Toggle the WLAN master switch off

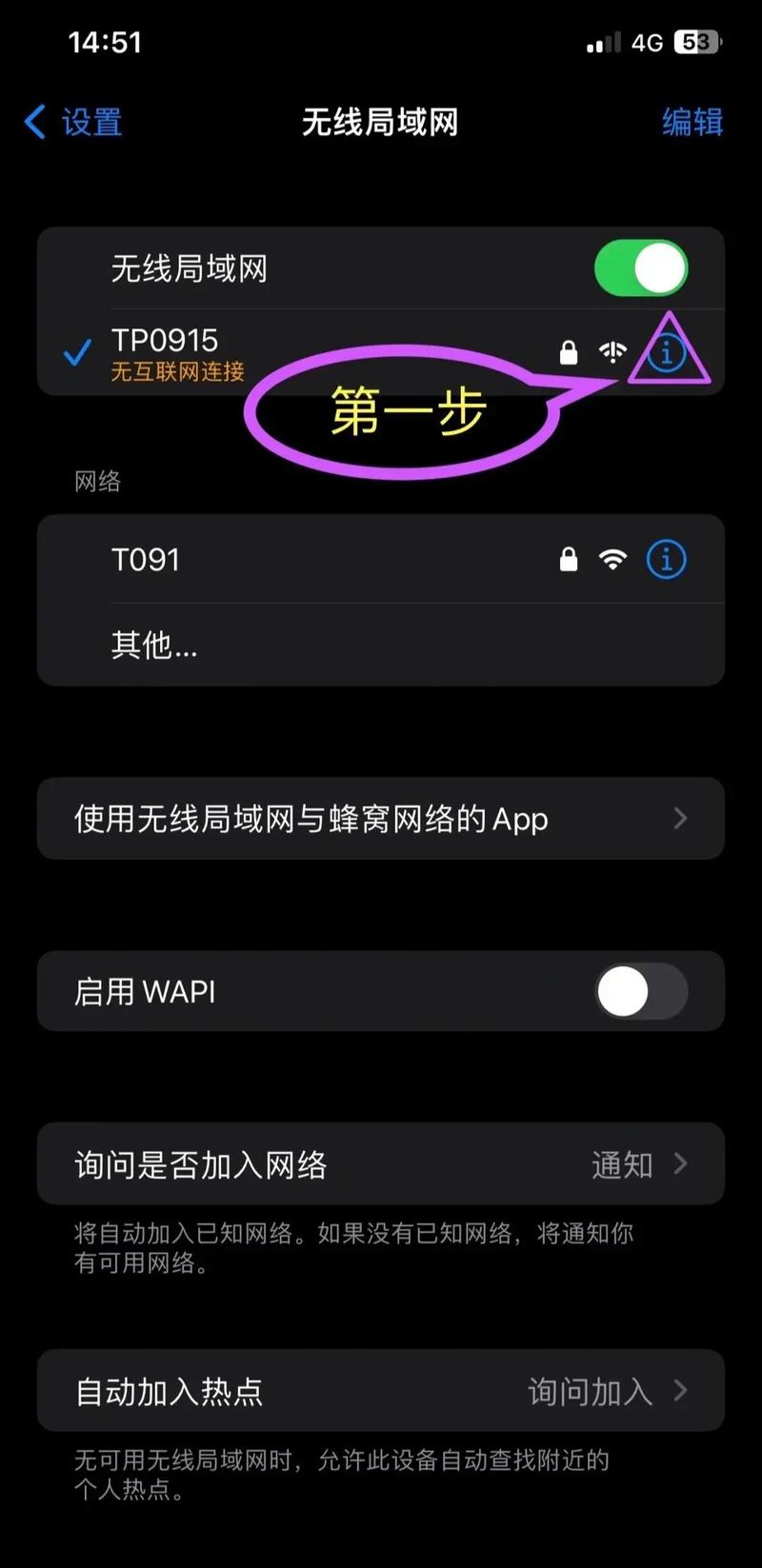pos(640,268)
